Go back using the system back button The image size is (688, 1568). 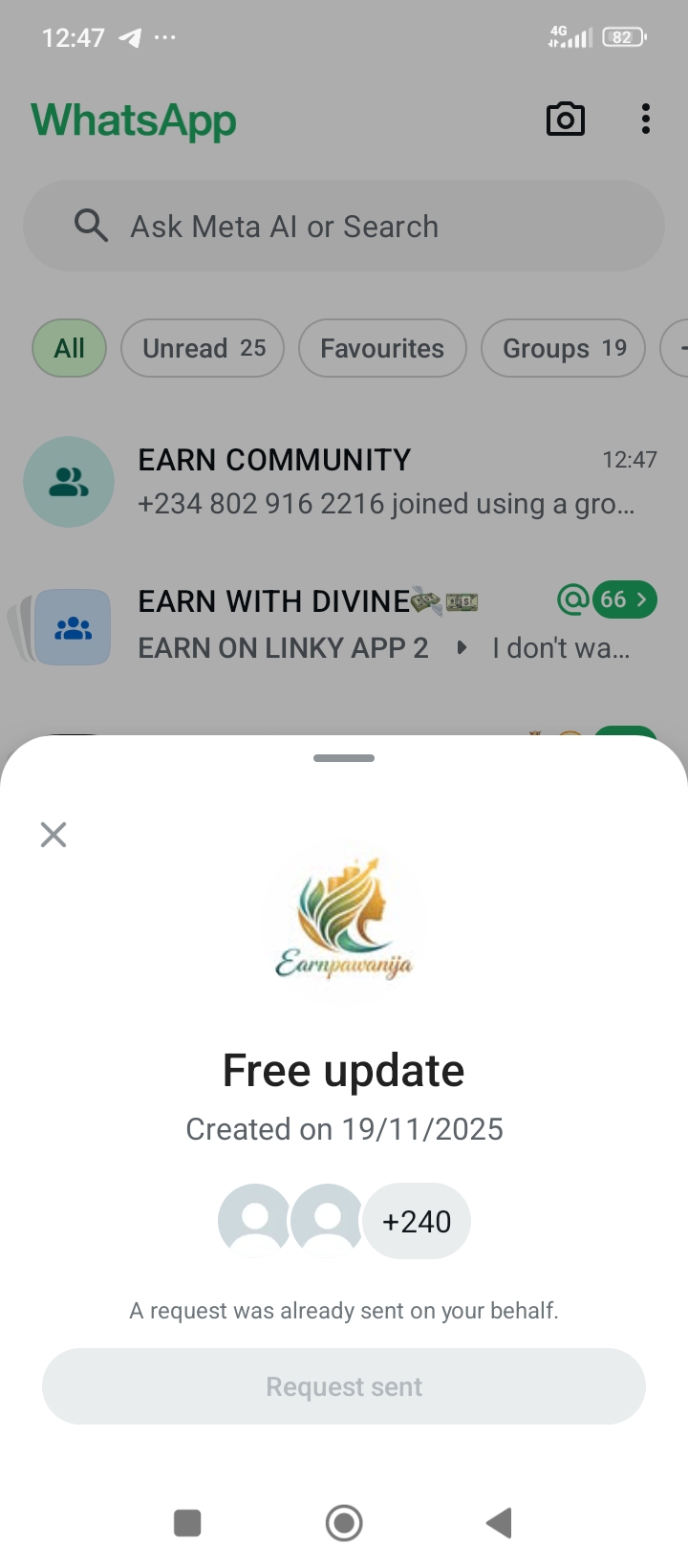499,1522
